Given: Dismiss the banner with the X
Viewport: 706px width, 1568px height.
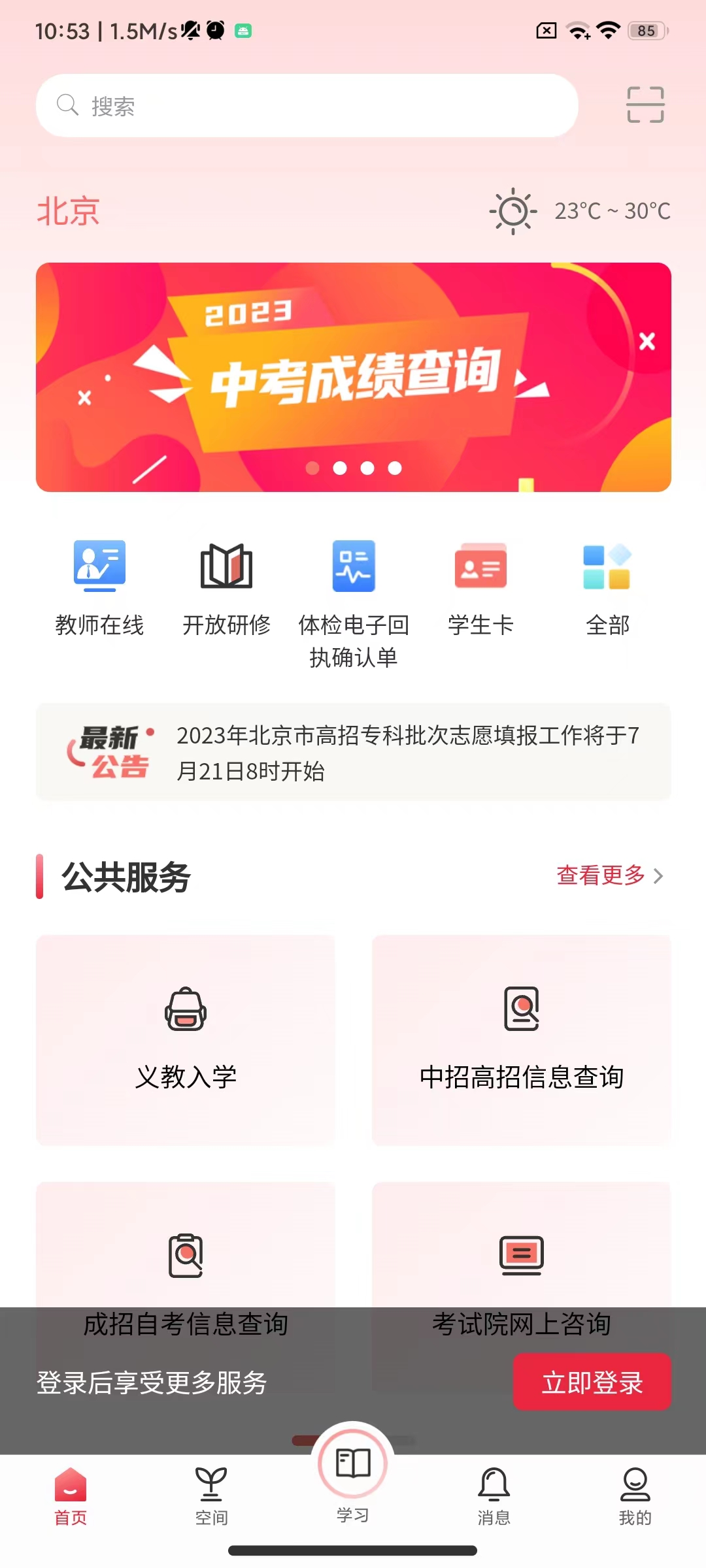Looking at the screenshot, I should click(647, 341).
